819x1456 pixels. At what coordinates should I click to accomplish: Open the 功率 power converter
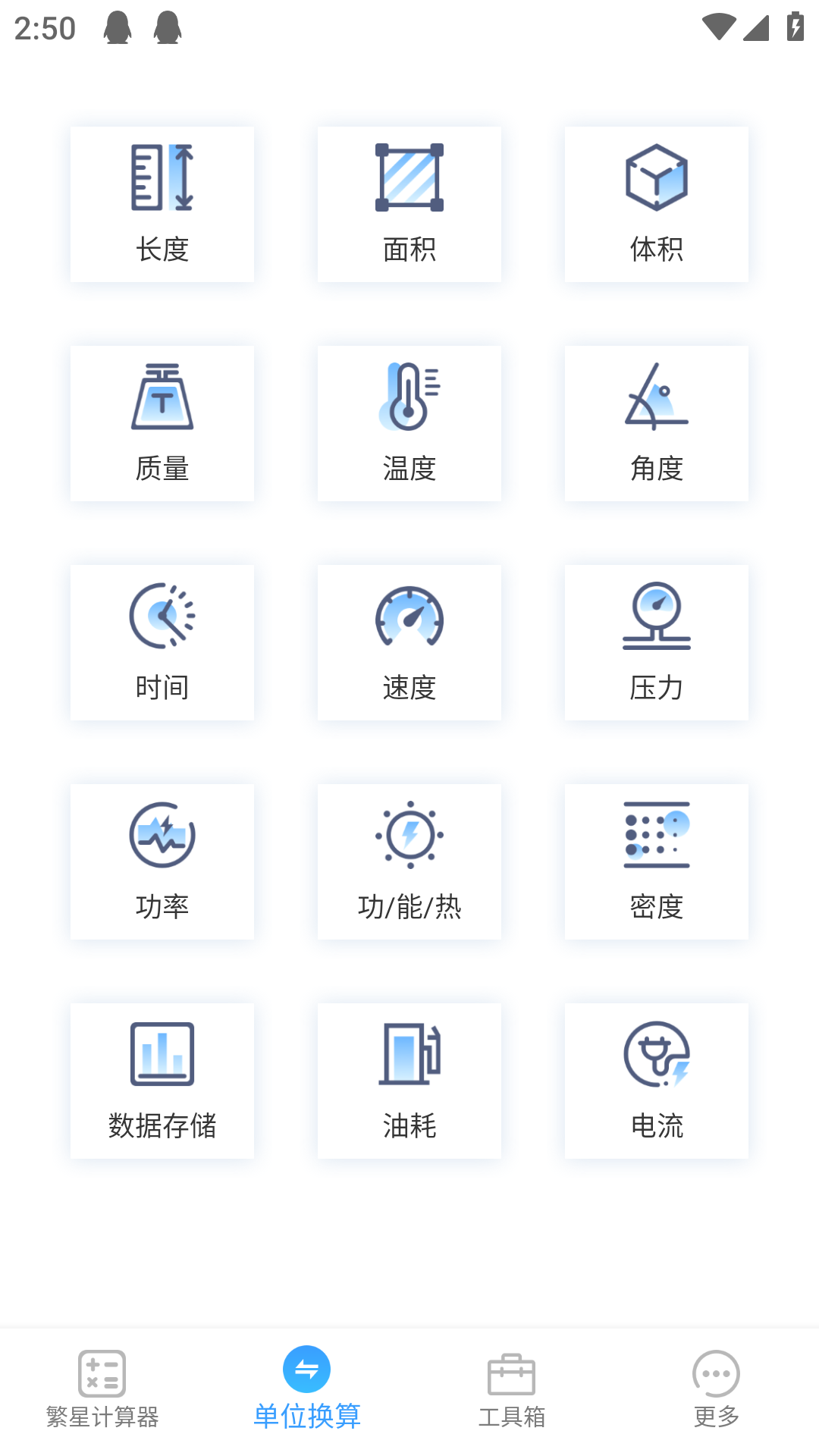162,861
